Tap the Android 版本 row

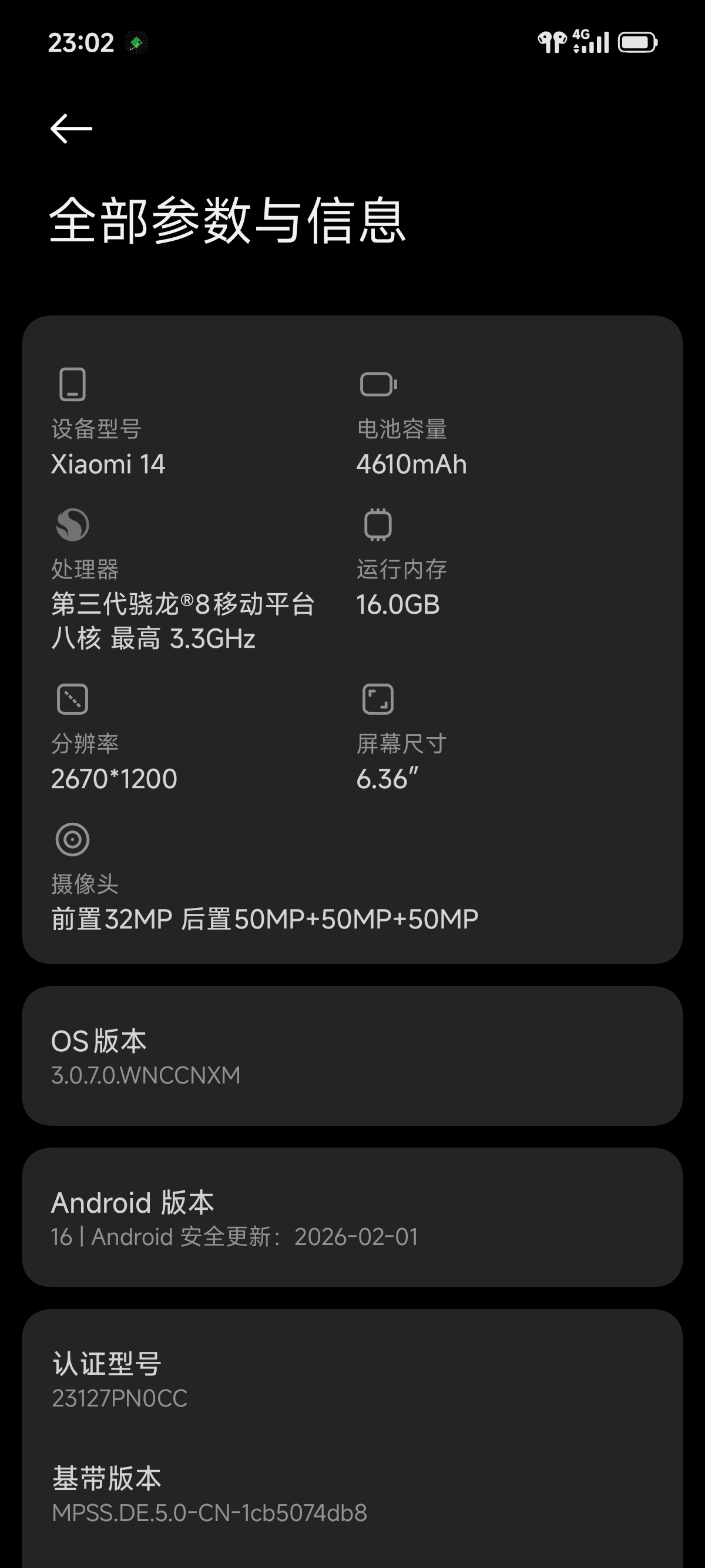pyautogui.click(x=352, y=1217)
